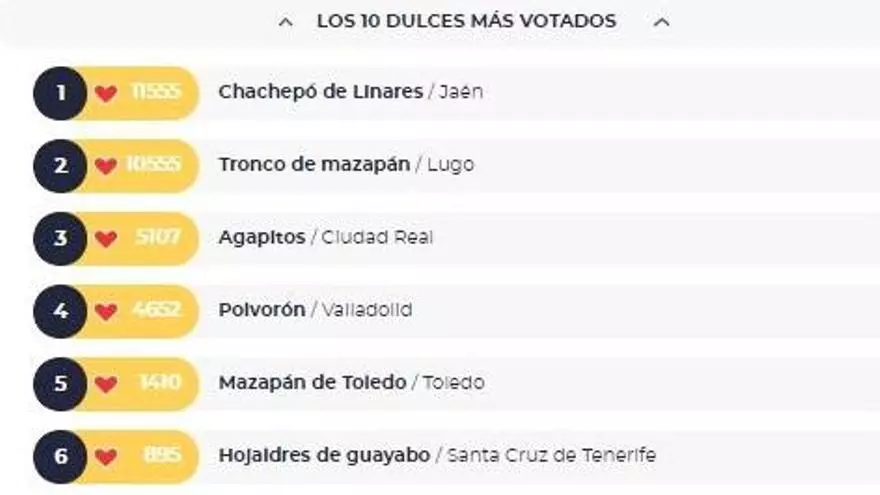Open the Polvorón entry
Image resolution: width=880 pixels, height=495 pixels.
(262, 310)
